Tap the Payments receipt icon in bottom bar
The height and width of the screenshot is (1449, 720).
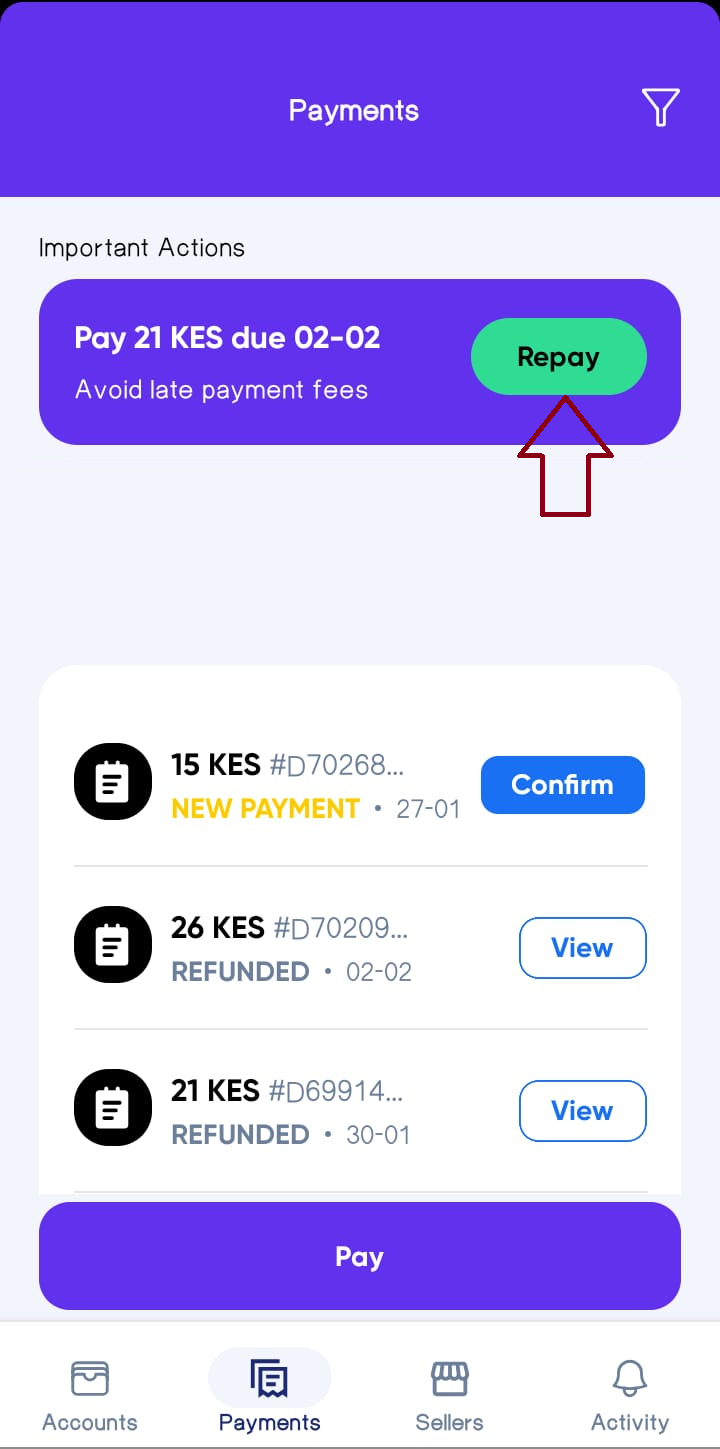tap(269, 1378)
